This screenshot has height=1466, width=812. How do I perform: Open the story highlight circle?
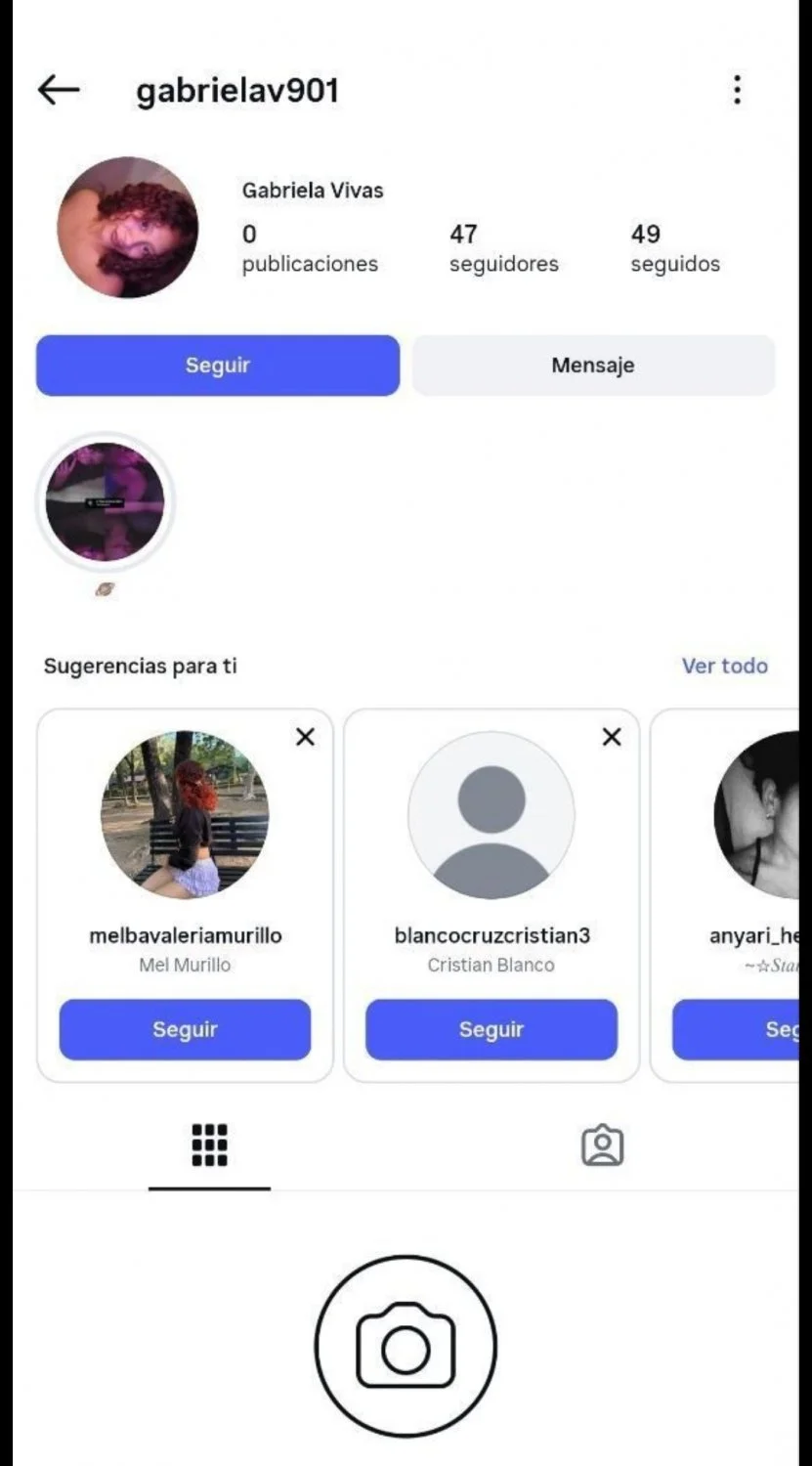105,501
